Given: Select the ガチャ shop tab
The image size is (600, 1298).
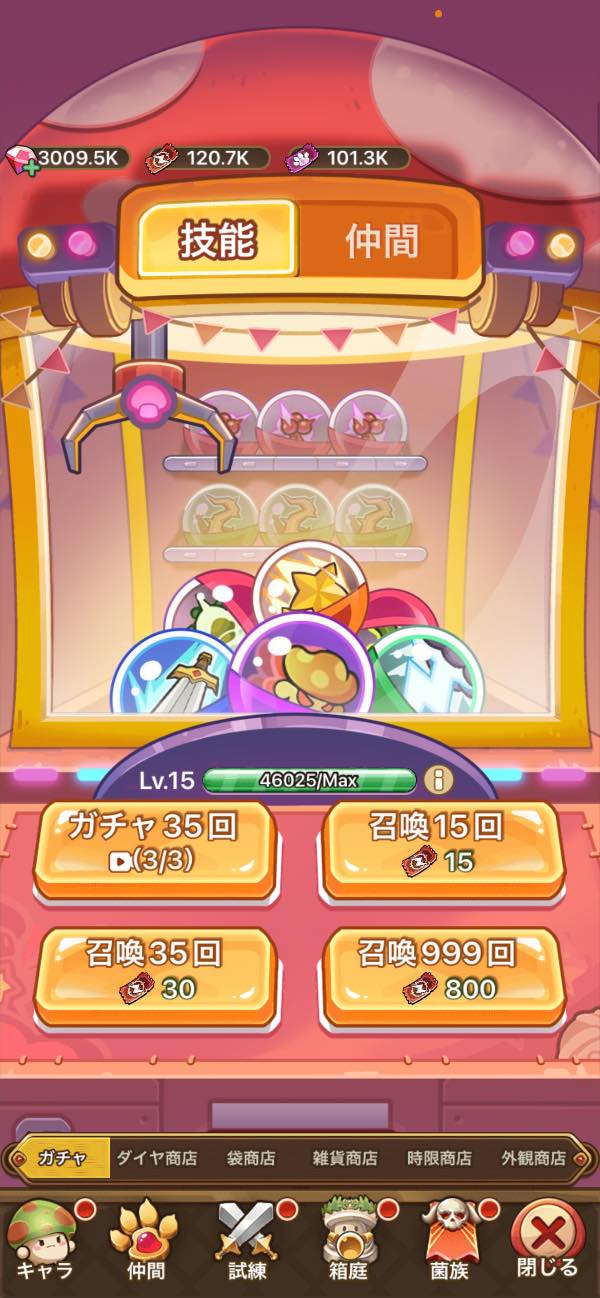Looking at the screenshot, I should click(x=60, y=1158).
